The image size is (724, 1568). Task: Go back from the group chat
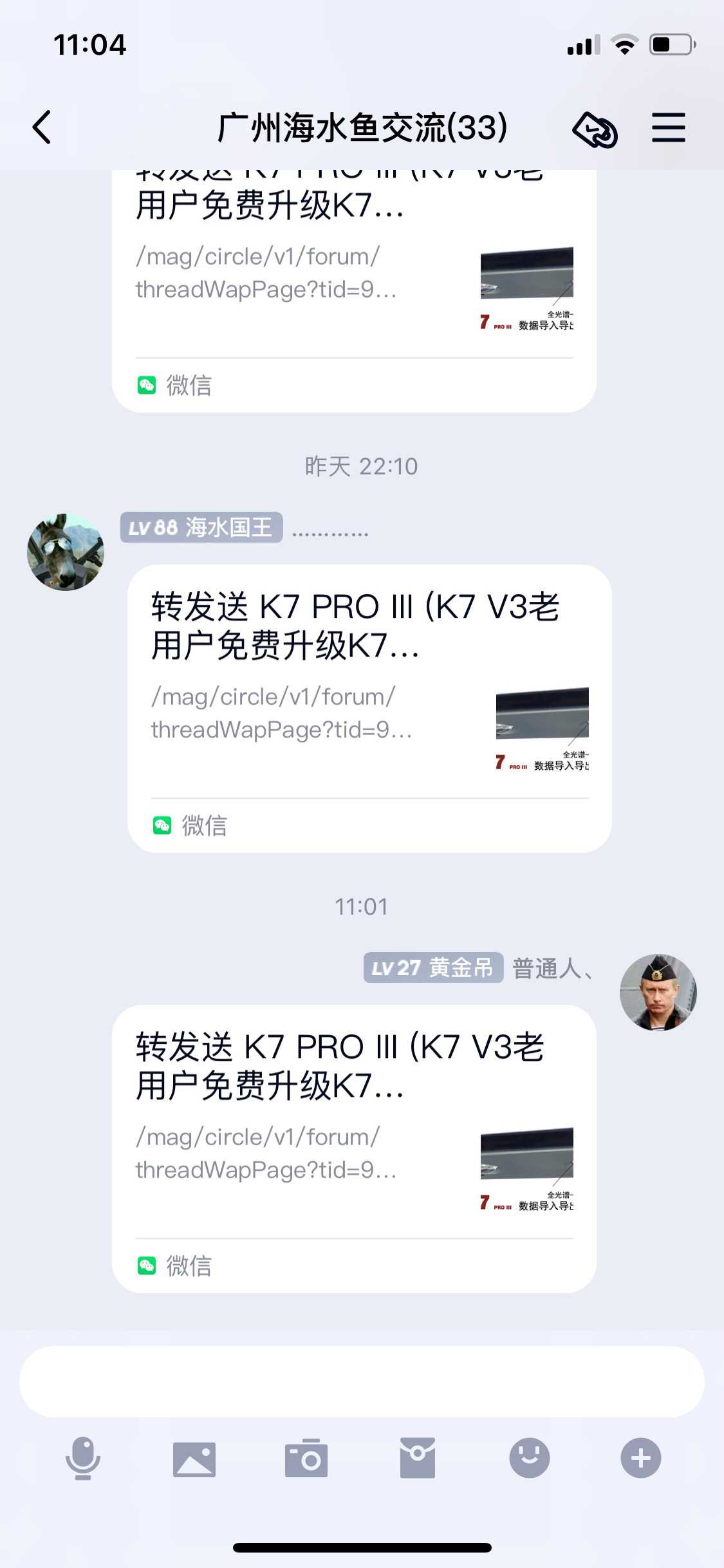pos(42,127)
